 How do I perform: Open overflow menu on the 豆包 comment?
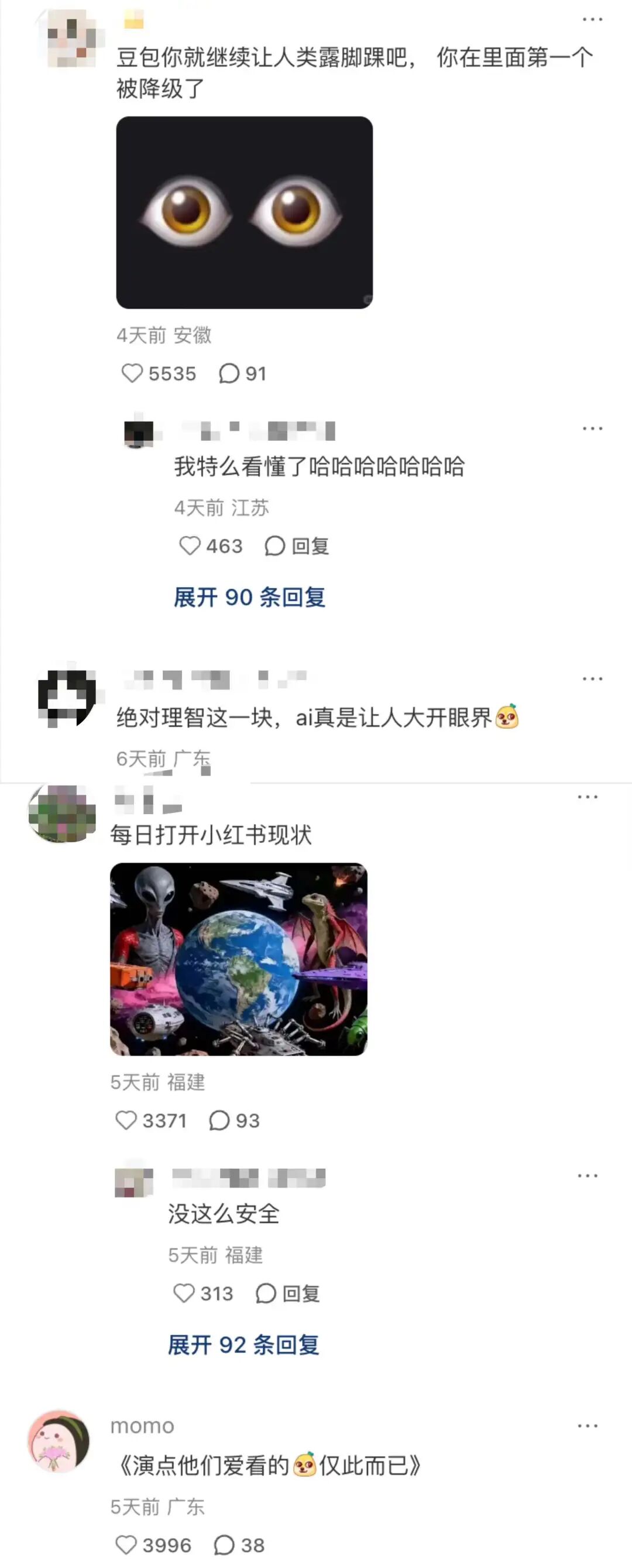click(592, 19)
